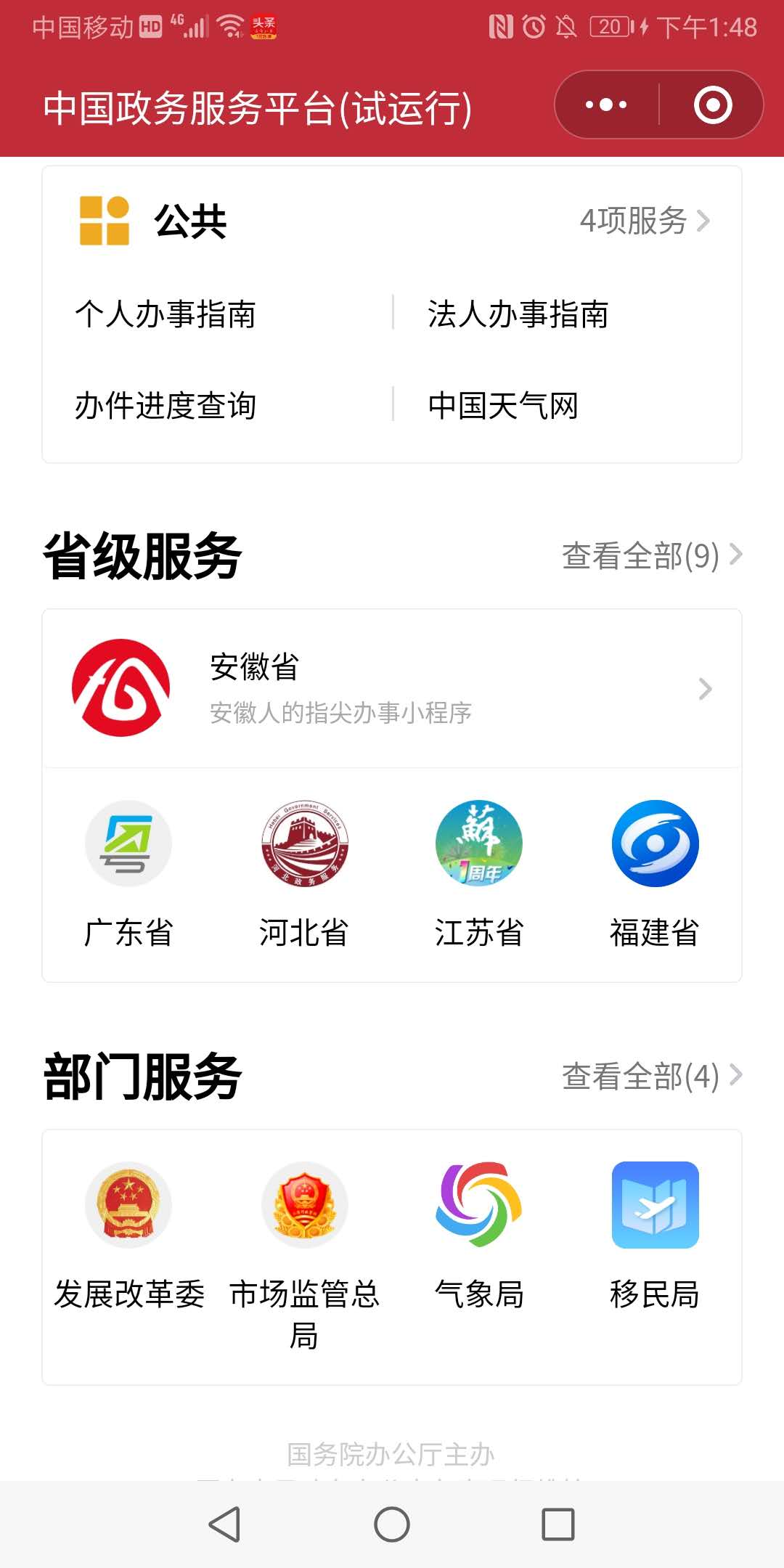Open the 移民局 passport icon
Image resolution: width=784 pixels, height=1568 pixels.
[655, 1205]
